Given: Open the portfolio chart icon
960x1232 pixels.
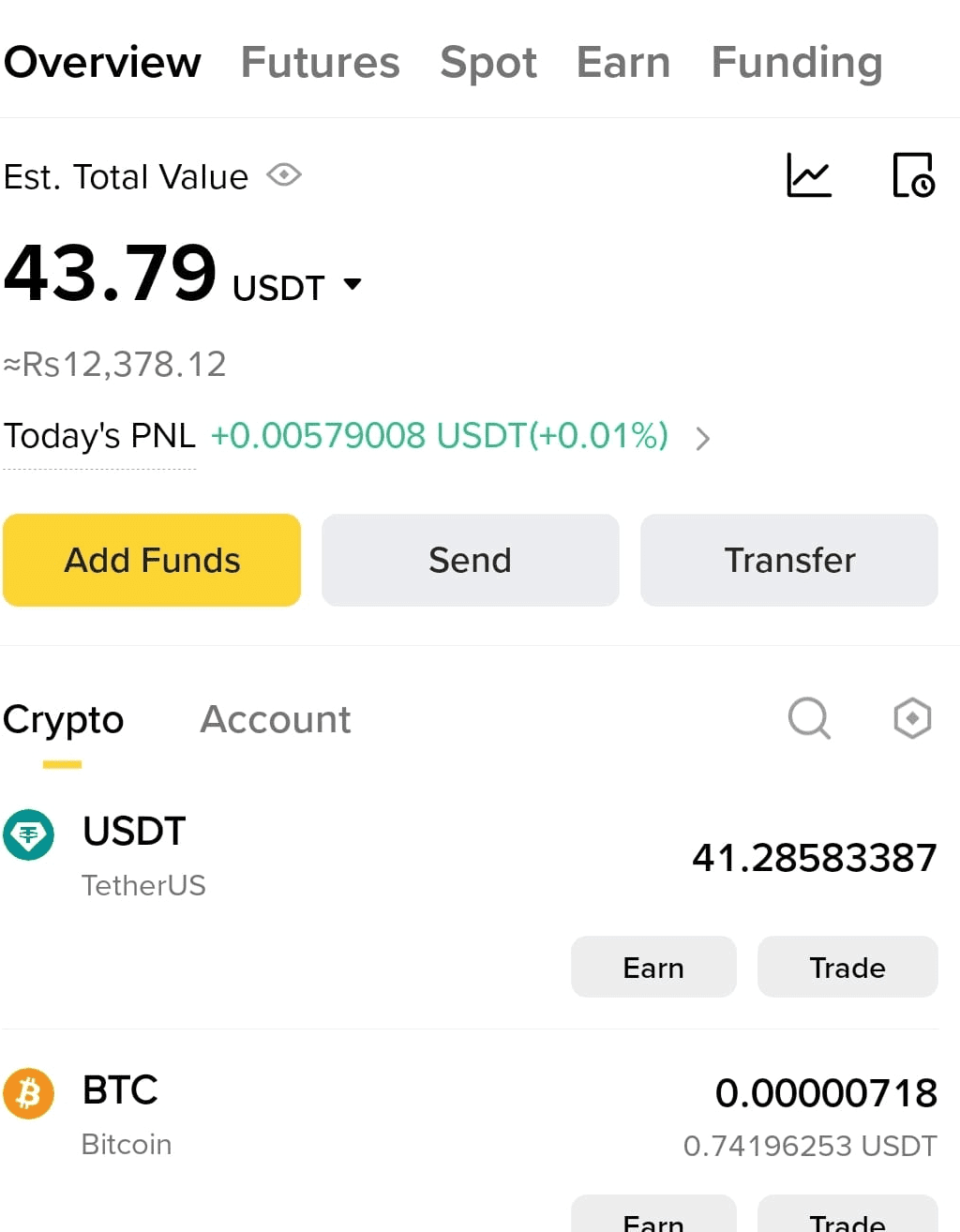Looking at the screenshot, I should click(x=808, y=175).
